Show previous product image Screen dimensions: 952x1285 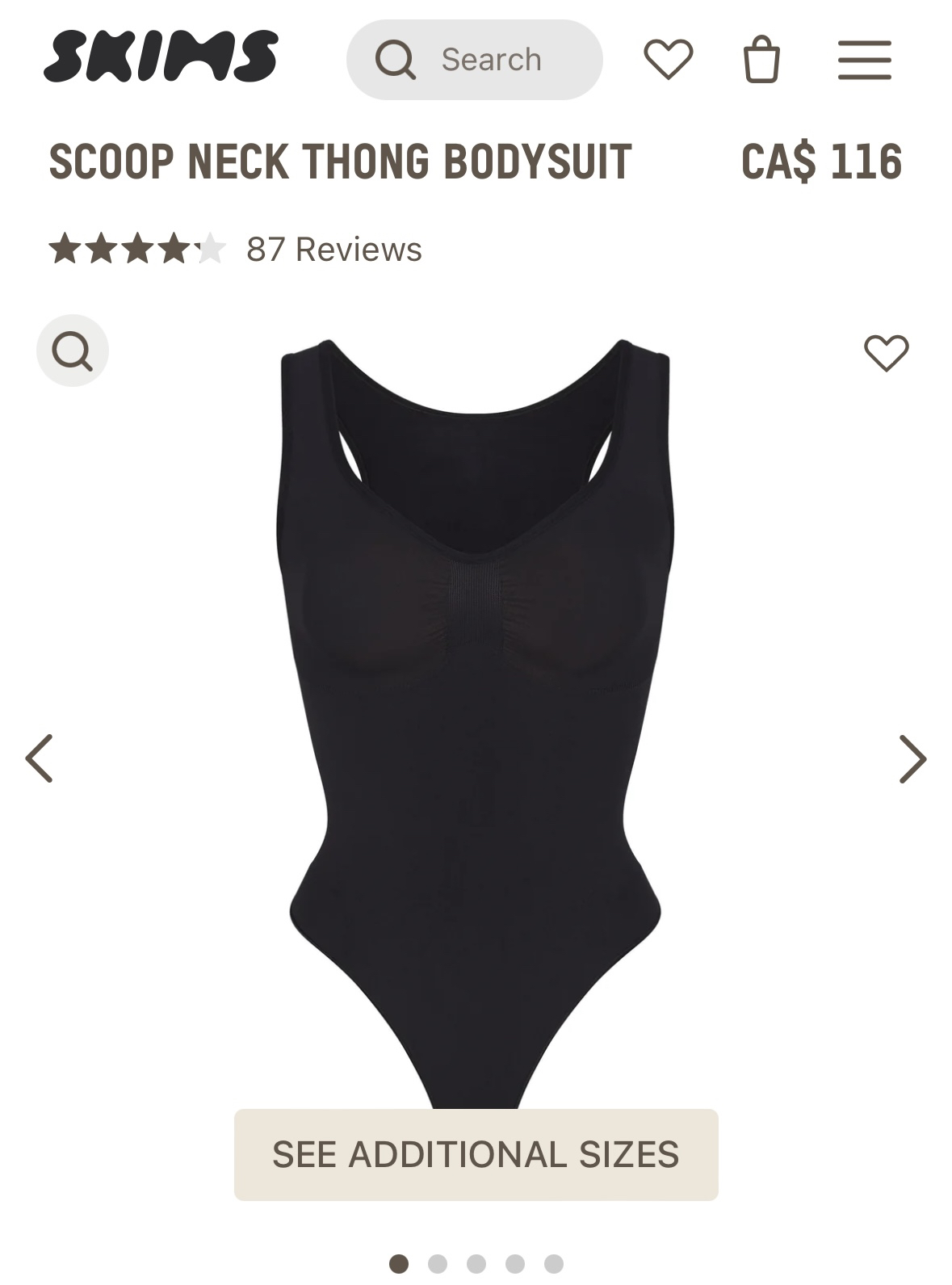point(39,758)
